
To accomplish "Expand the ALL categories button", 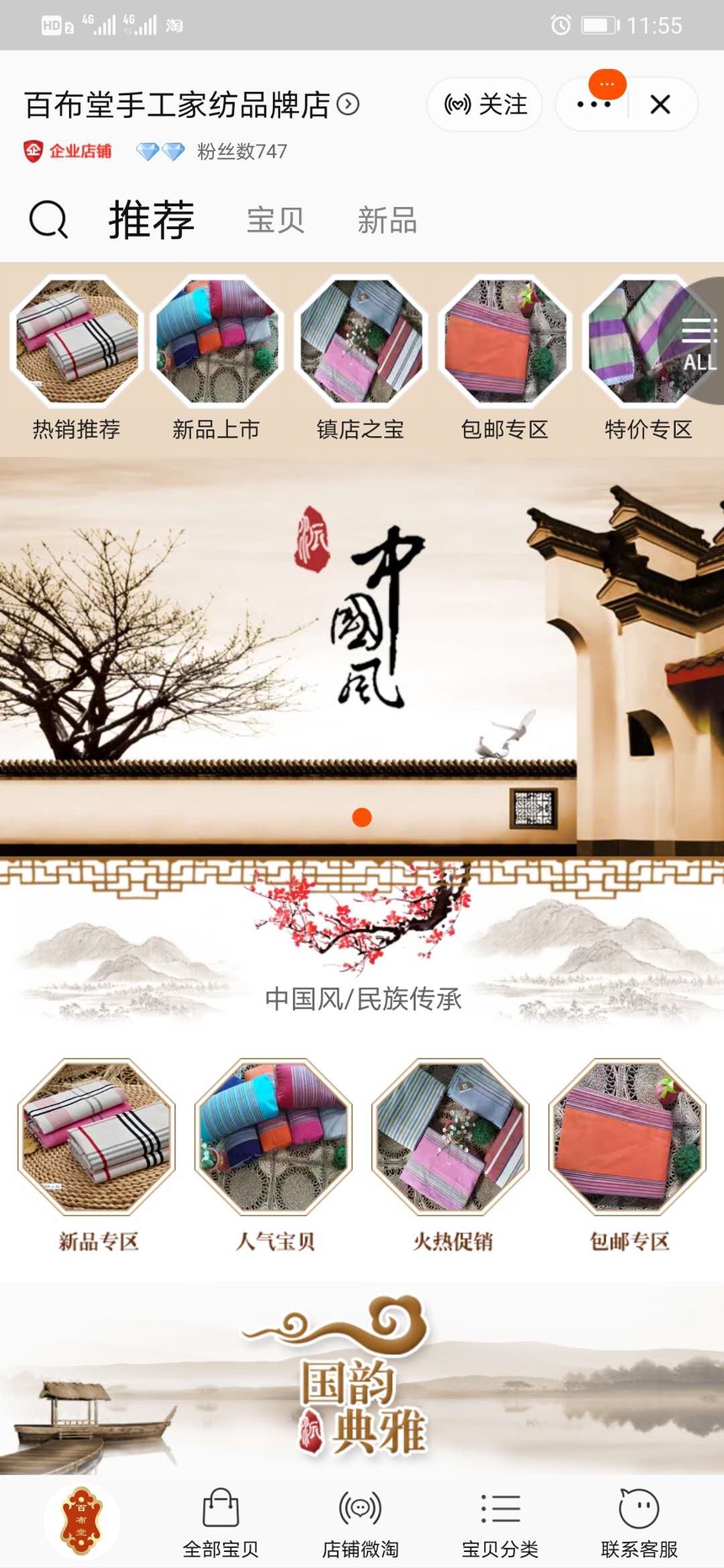I will (699, 343).
